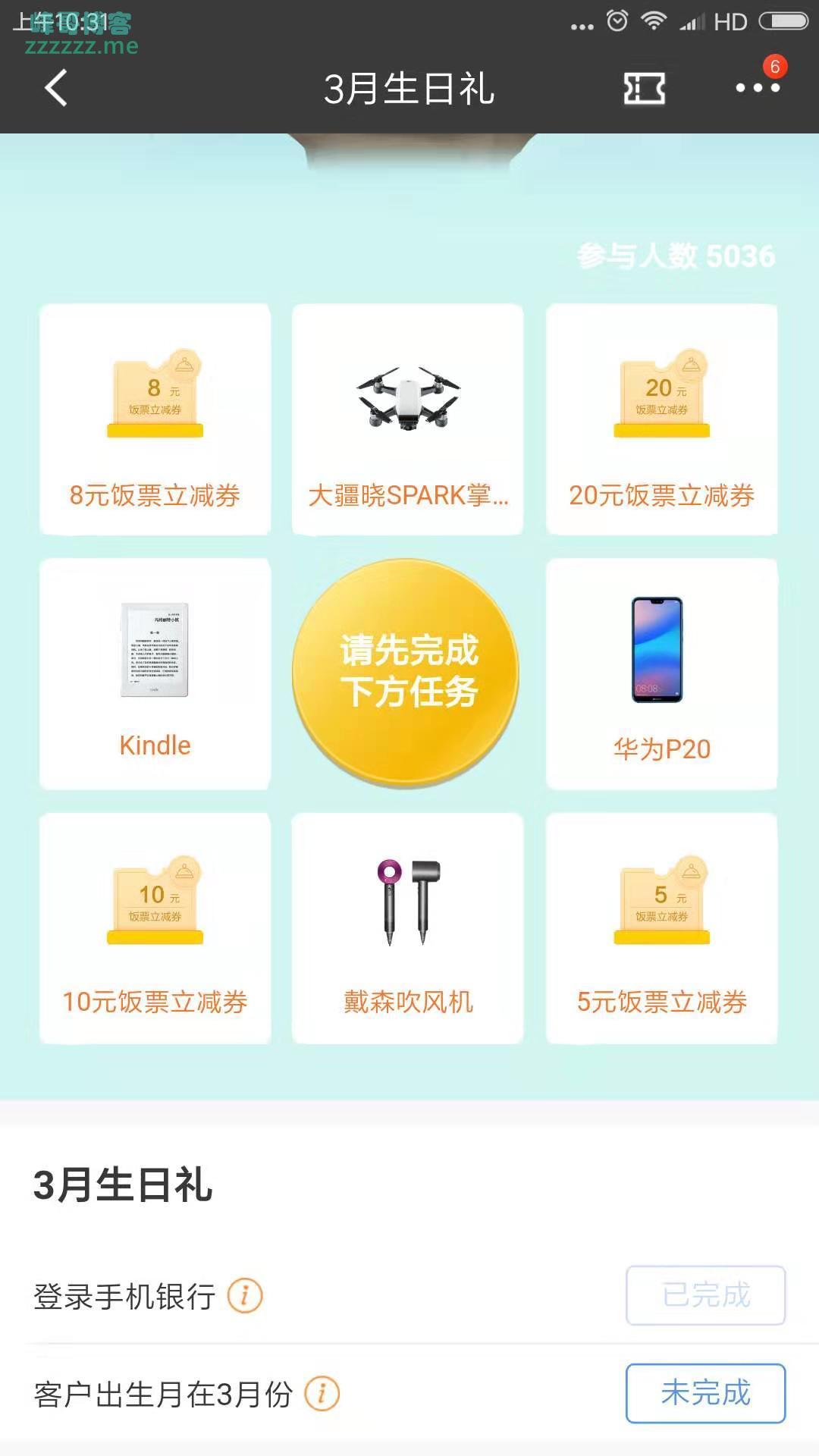This screenshot has width=819, height=1456.
Task: Show info for 登录手机银行 task
Action: coord(245,1295)
